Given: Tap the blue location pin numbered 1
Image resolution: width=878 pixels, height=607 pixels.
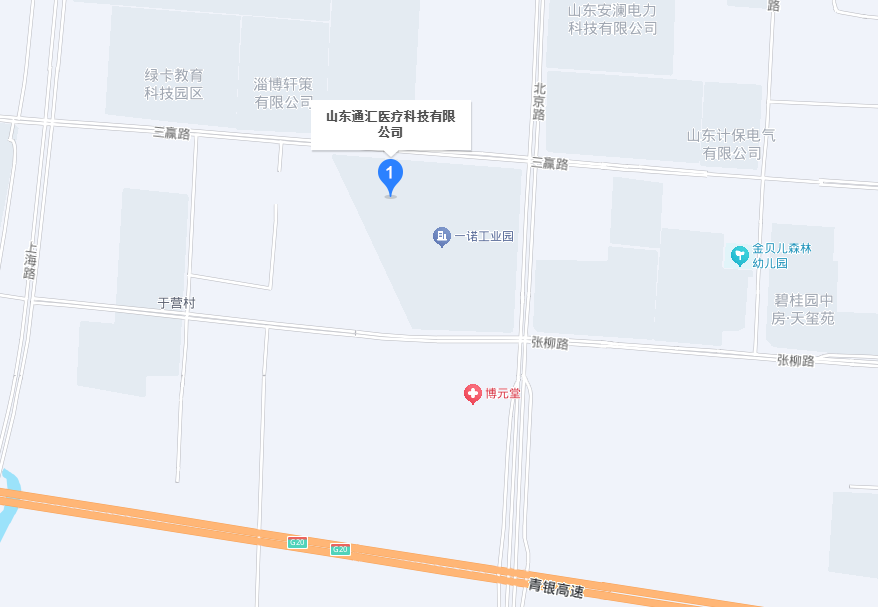Looking at the screenshot, I should click(390, 175).
